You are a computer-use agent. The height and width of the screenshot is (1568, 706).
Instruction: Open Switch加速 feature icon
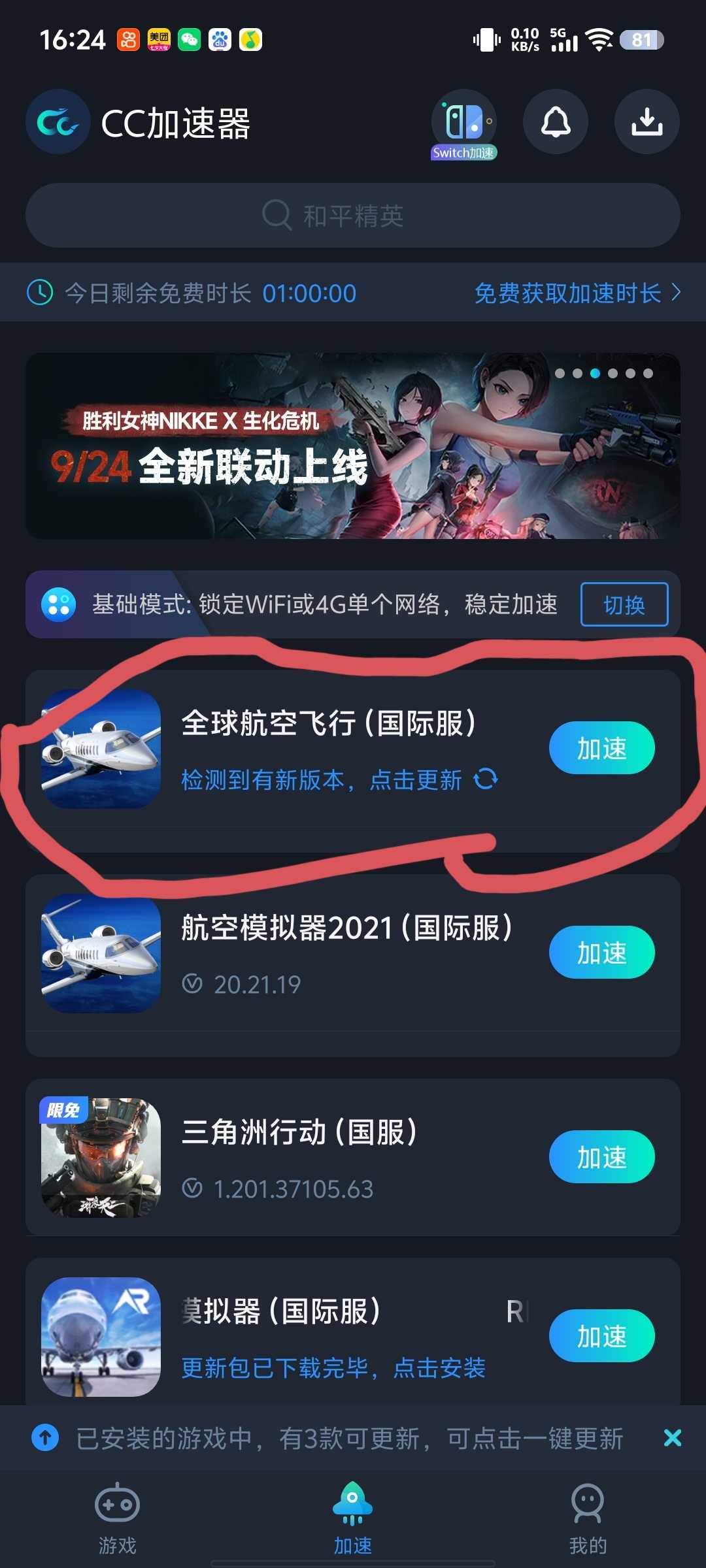pos(463,123)
